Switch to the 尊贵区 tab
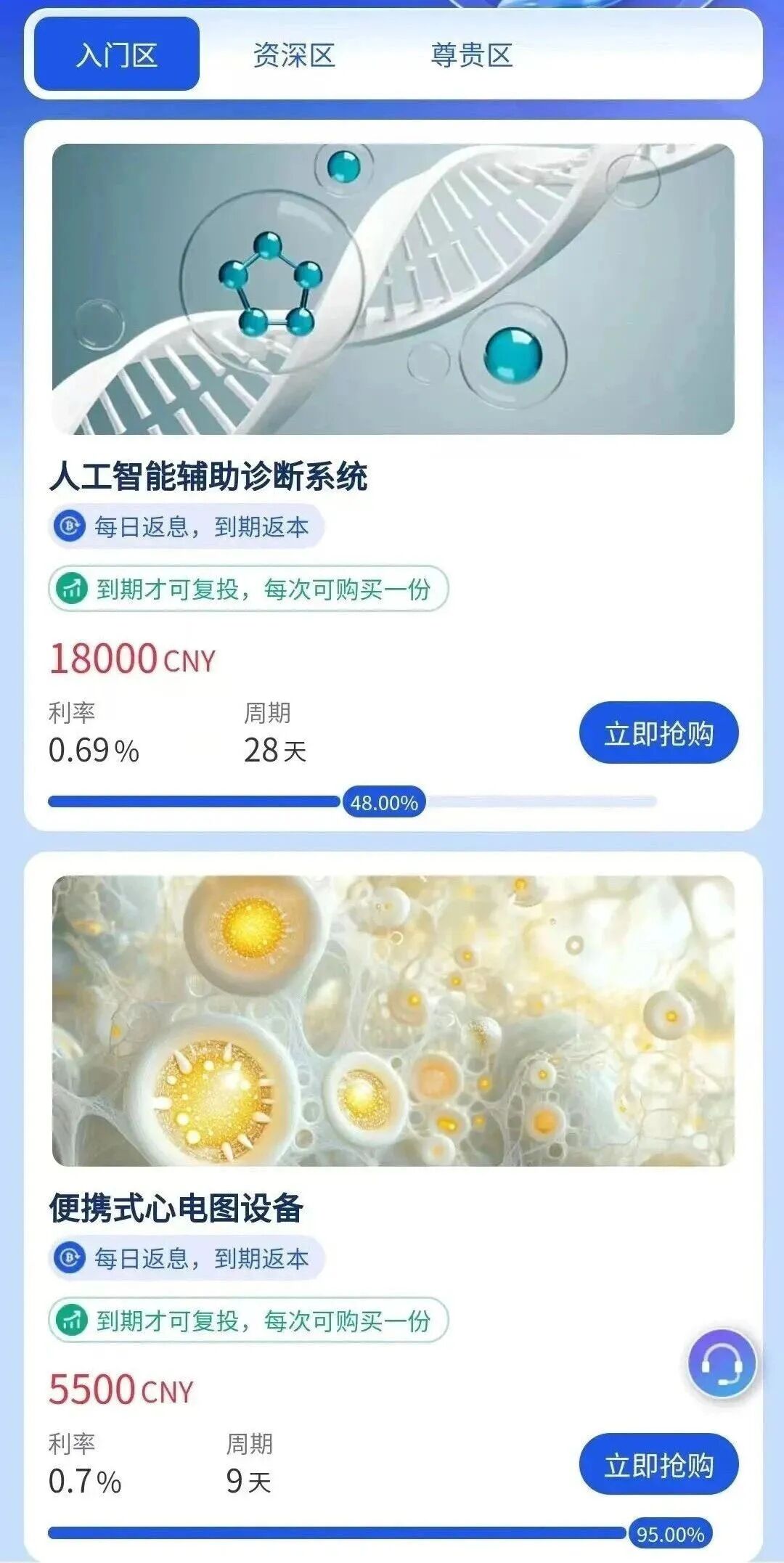This screenshot has width=784, height=1563. [472, 55]
